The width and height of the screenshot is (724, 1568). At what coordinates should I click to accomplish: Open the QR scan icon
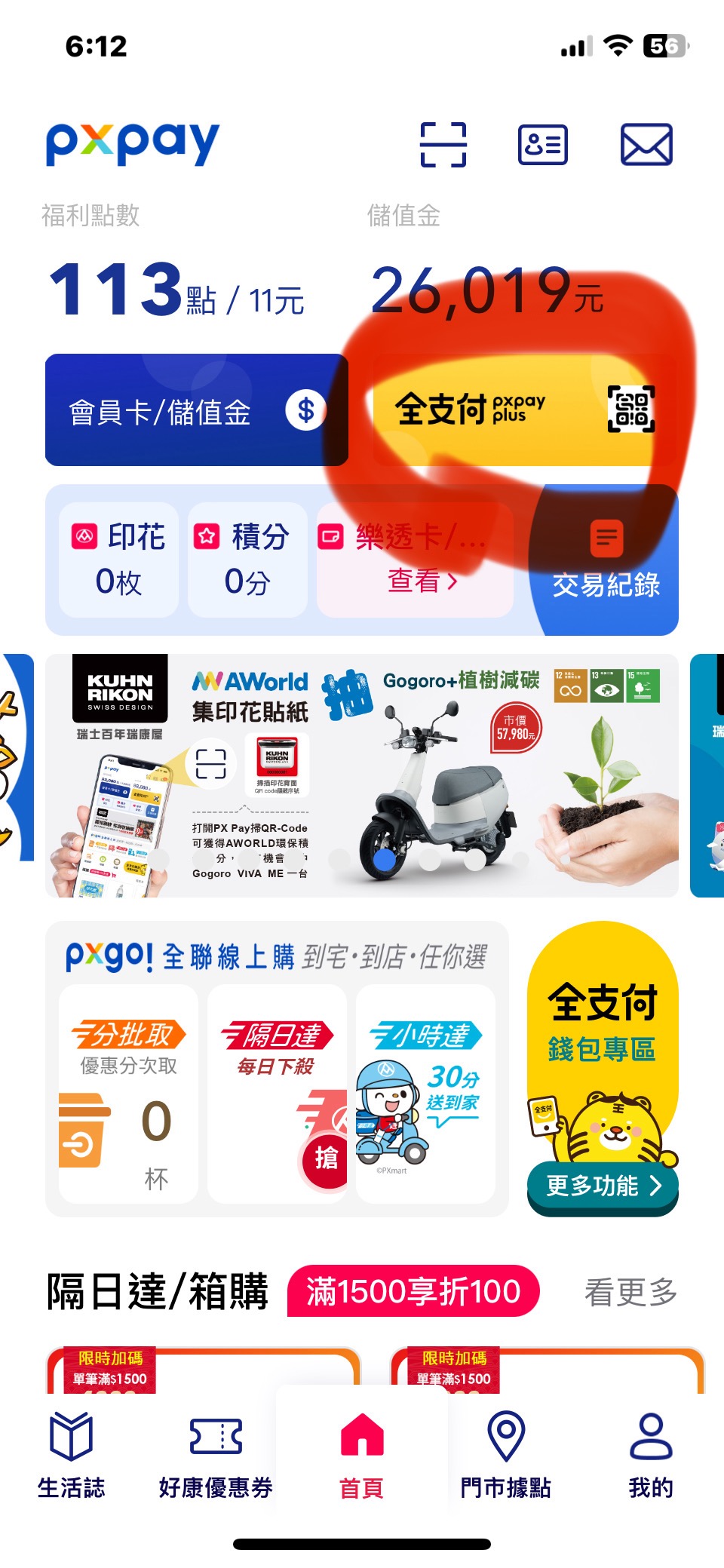coord(443,144)
